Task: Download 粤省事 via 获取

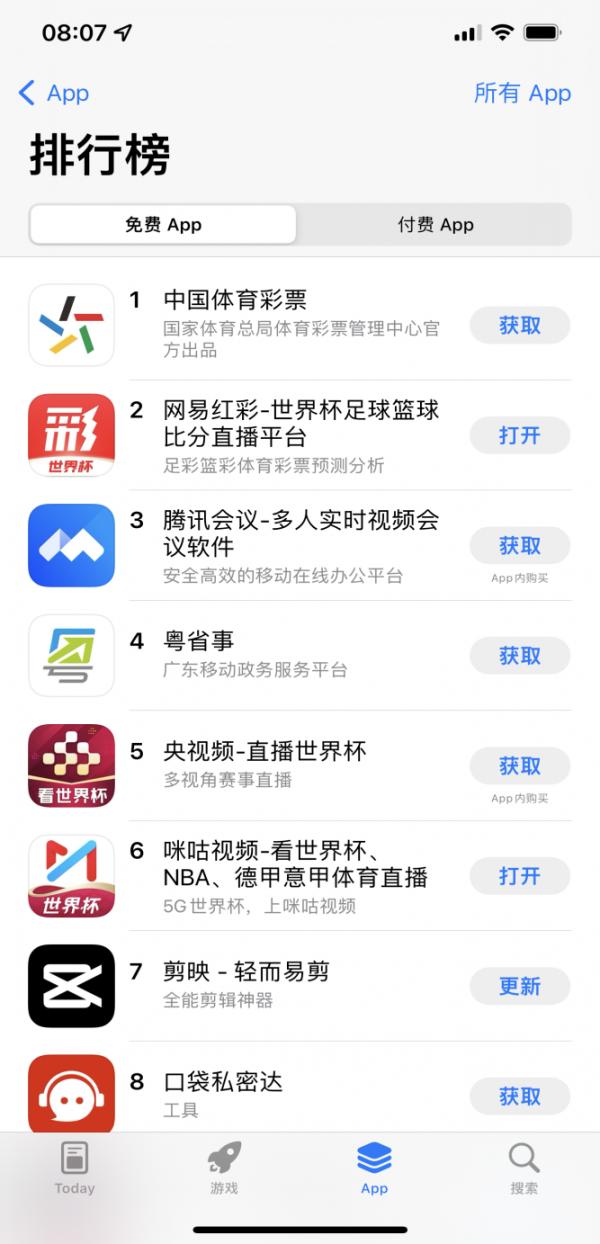Action: (x=520, y=655)
